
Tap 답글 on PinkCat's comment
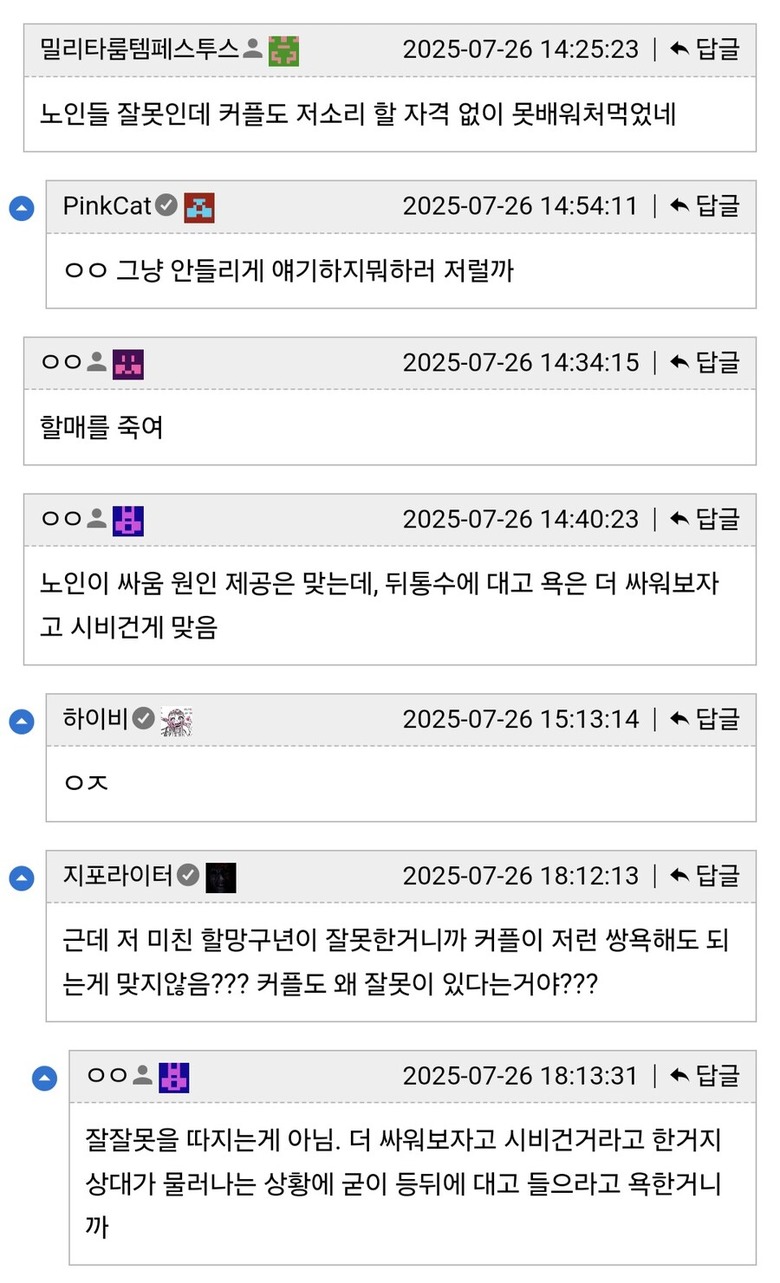coord(705,206)
